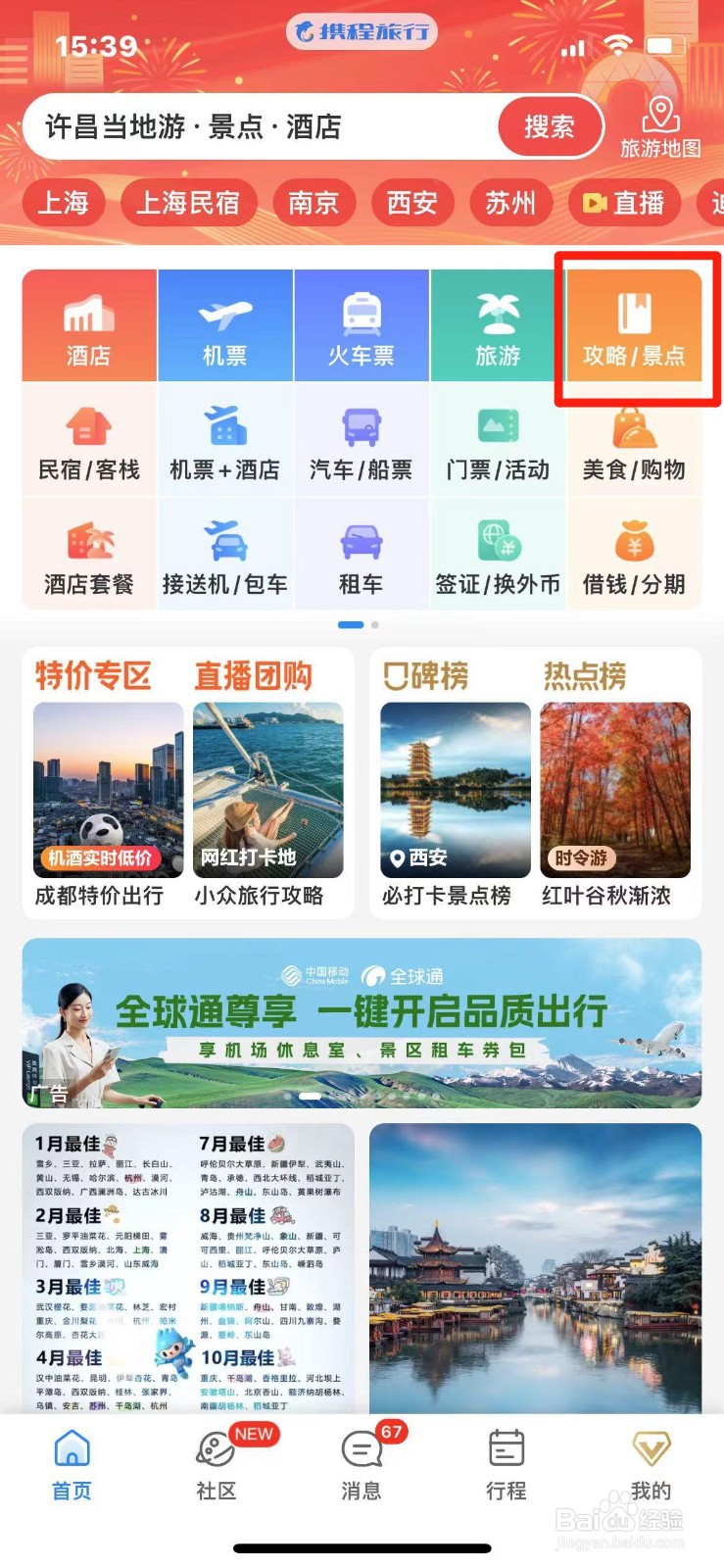Open 签证/换外币 visa and currency
This screenshot has width=724, height=1568.
point(498,559)
